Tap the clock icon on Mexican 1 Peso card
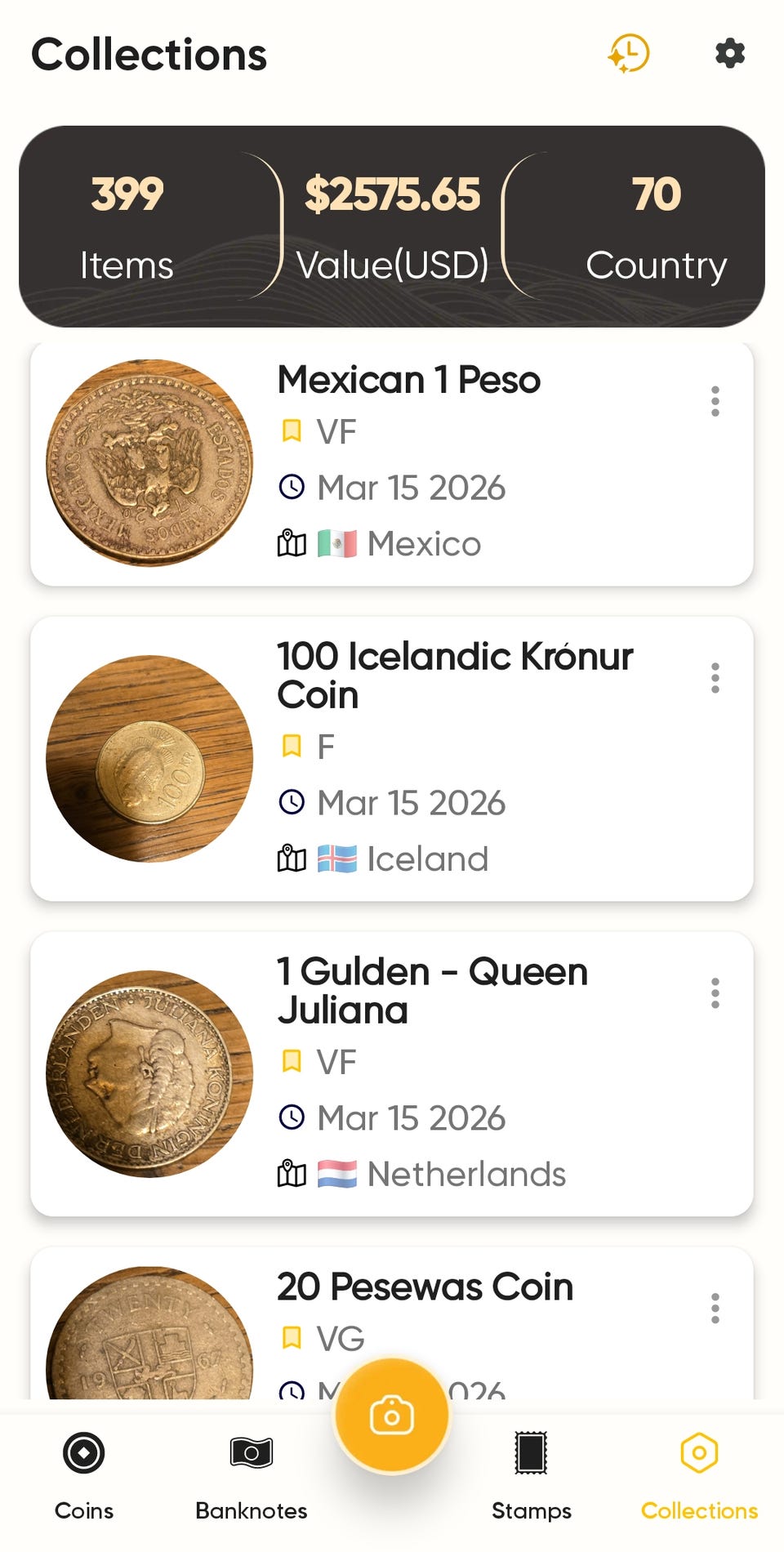 (x=291, y=487)
